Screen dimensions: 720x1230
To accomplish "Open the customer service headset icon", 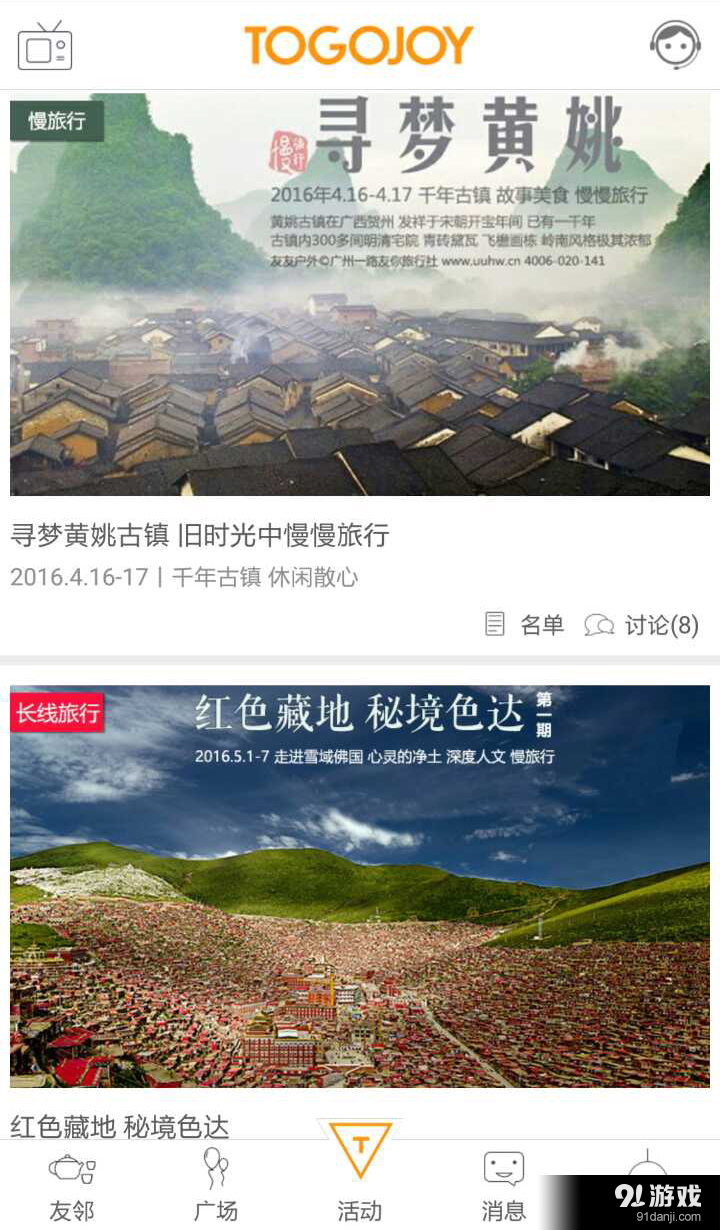I will coord(677,44).
